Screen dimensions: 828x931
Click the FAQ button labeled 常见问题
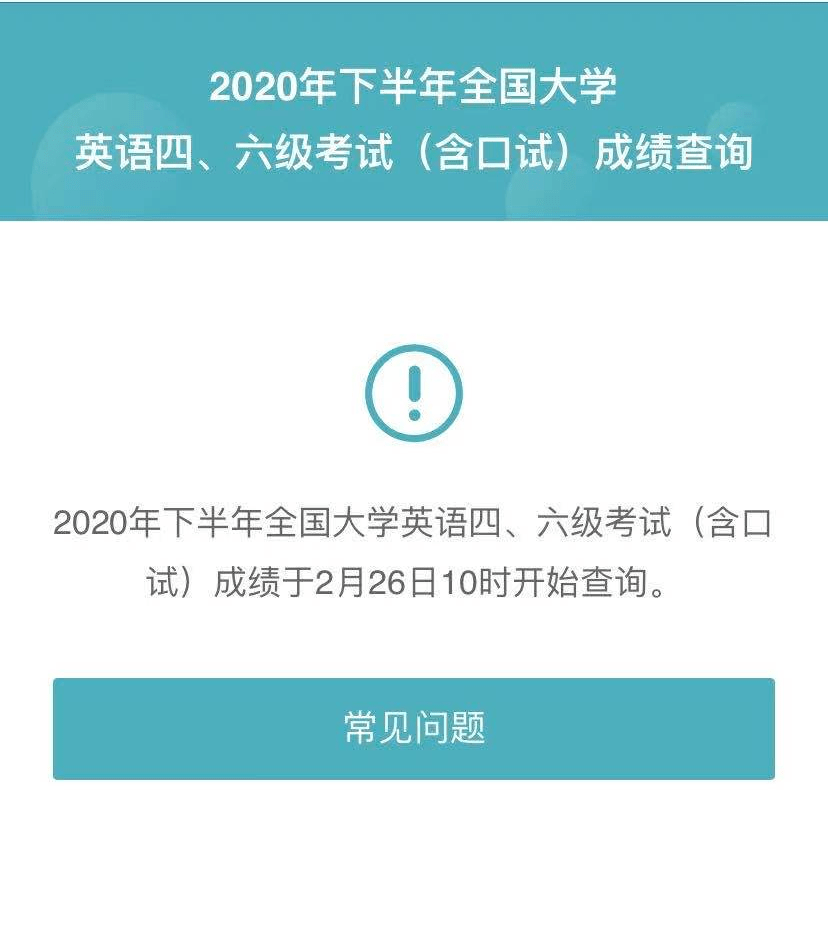point(414,728)
